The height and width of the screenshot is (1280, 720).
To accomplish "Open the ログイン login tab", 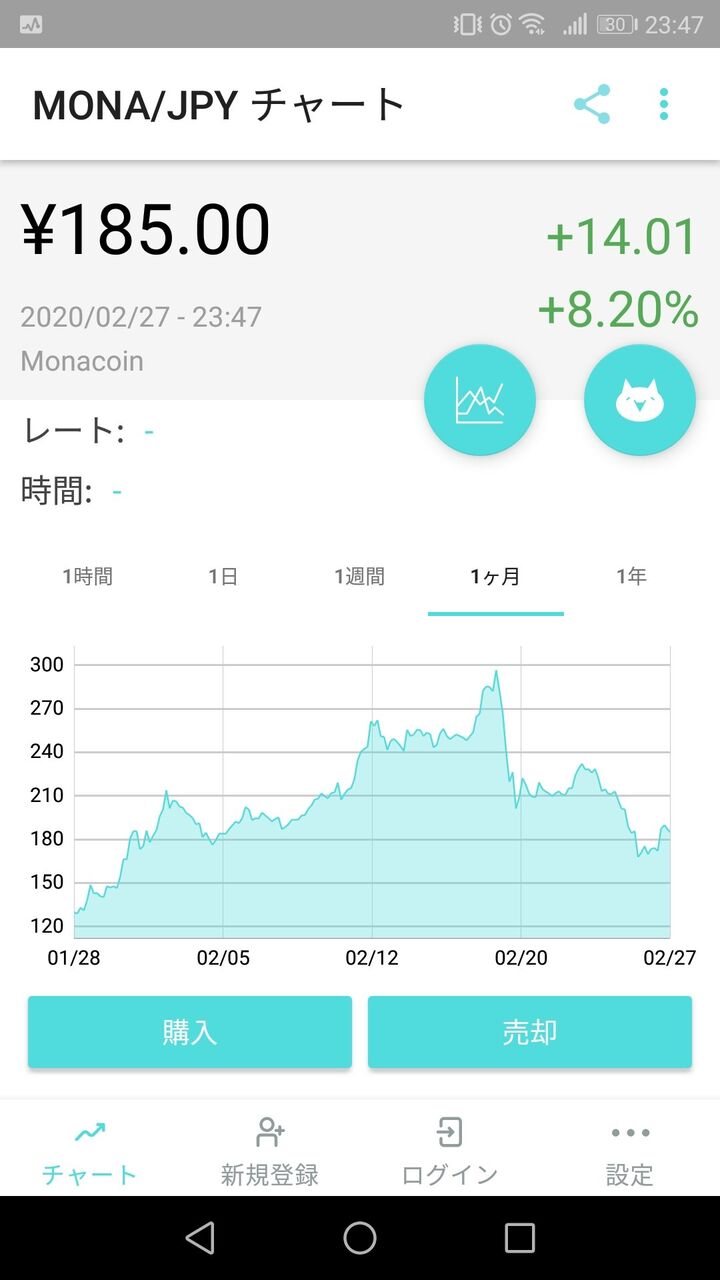I will 450,1152.
